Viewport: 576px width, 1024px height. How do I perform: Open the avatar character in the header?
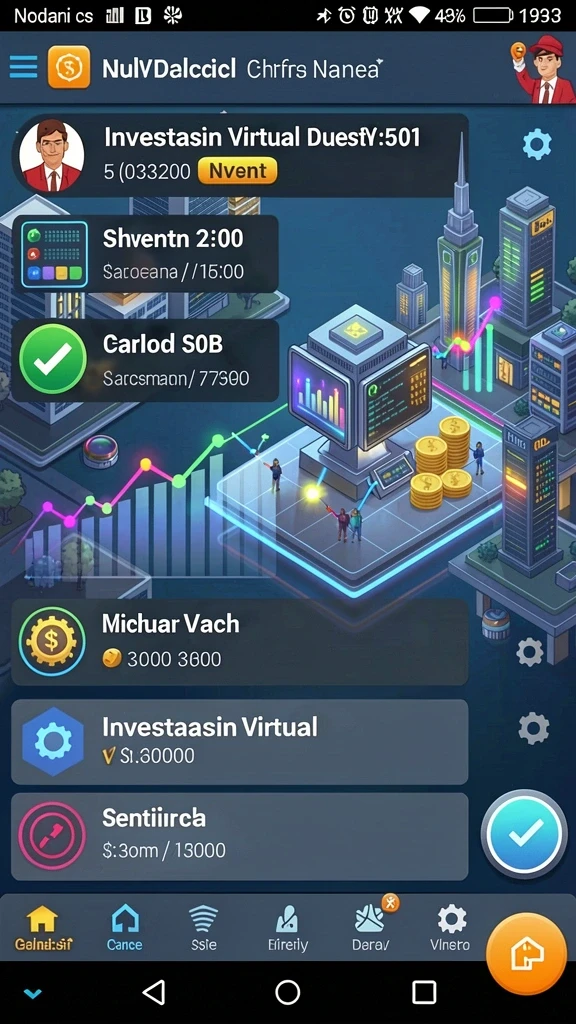541,70
